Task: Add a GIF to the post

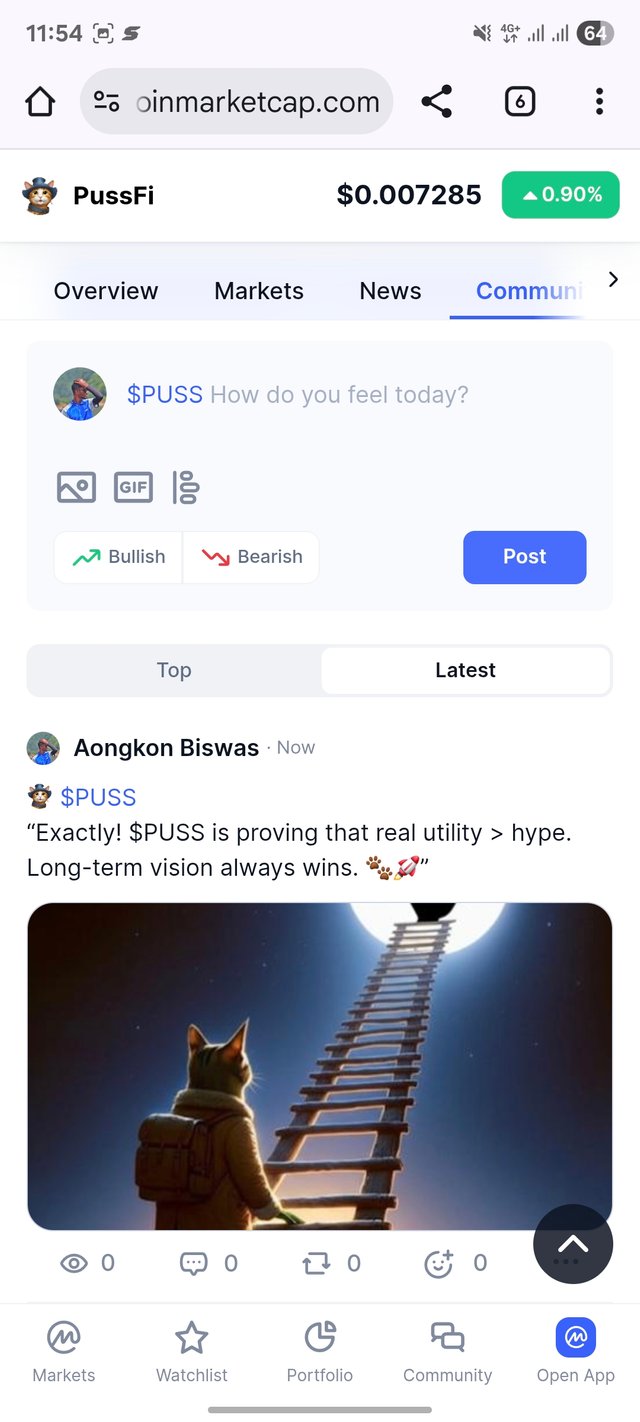Action: click(x=133, y=487)
